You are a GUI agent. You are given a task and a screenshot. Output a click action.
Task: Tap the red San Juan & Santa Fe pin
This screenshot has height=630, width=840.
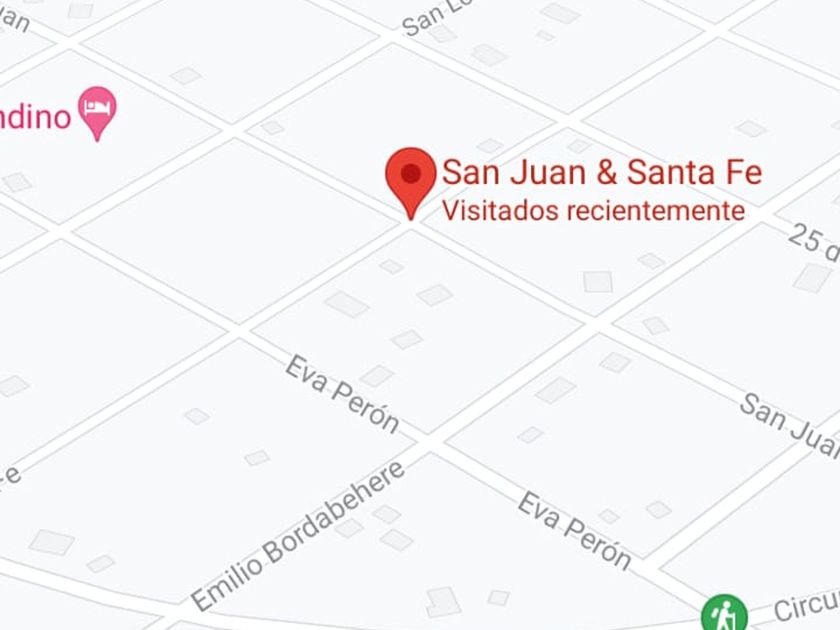pos(410,183)
